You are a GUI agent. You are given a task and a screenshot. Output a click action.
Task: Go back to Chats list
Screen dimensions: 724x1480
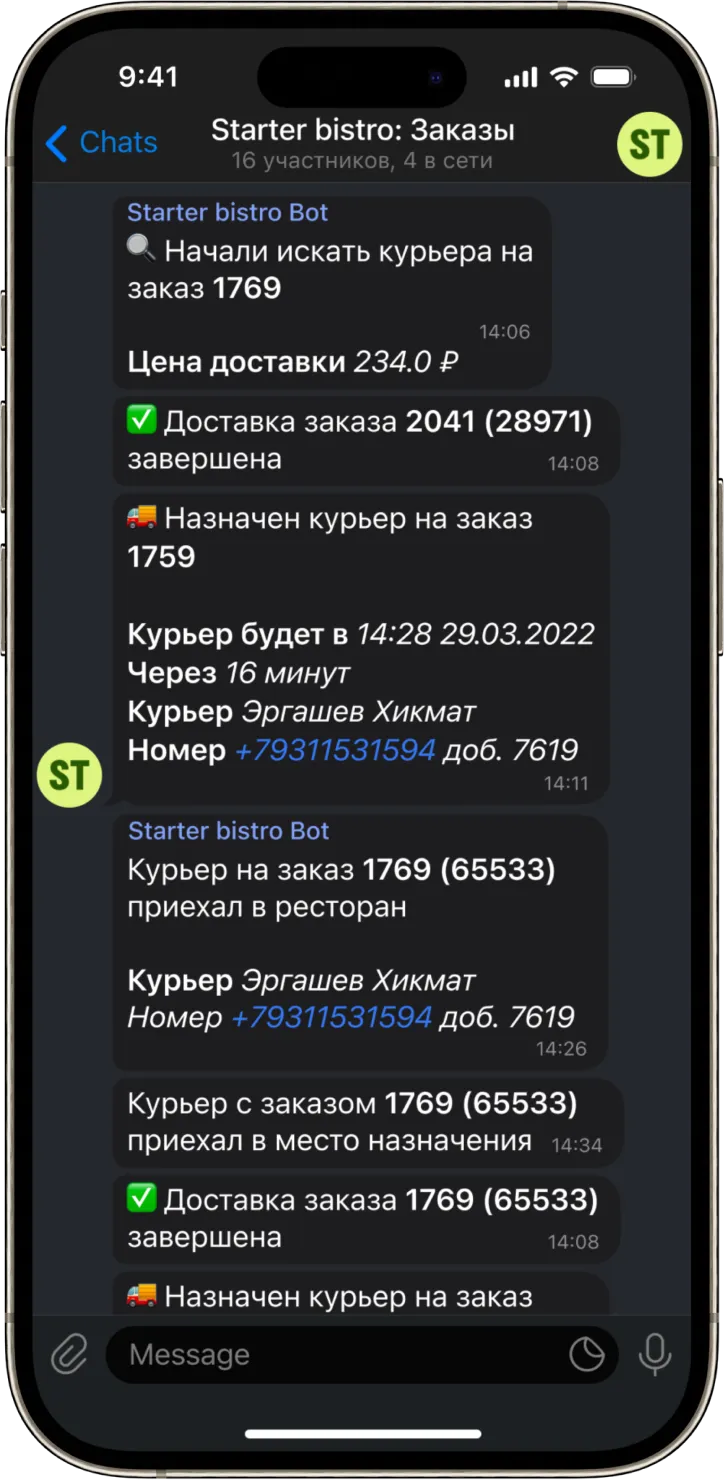(x=101, y=143)
